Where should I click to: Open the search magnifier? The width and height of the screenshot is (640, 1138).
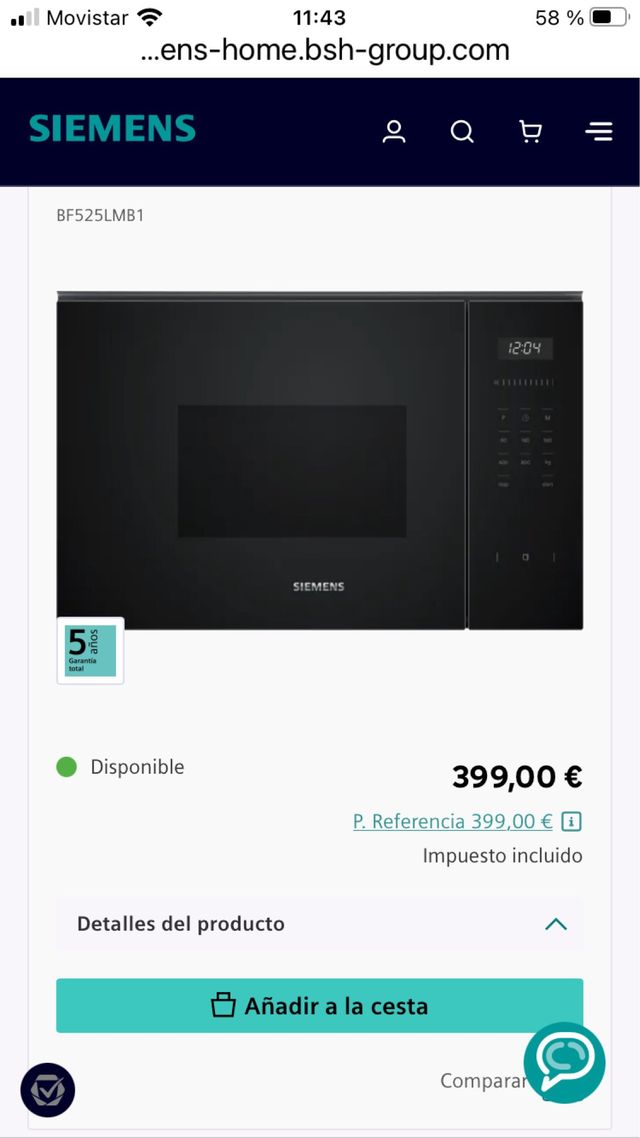pos(462,131)
